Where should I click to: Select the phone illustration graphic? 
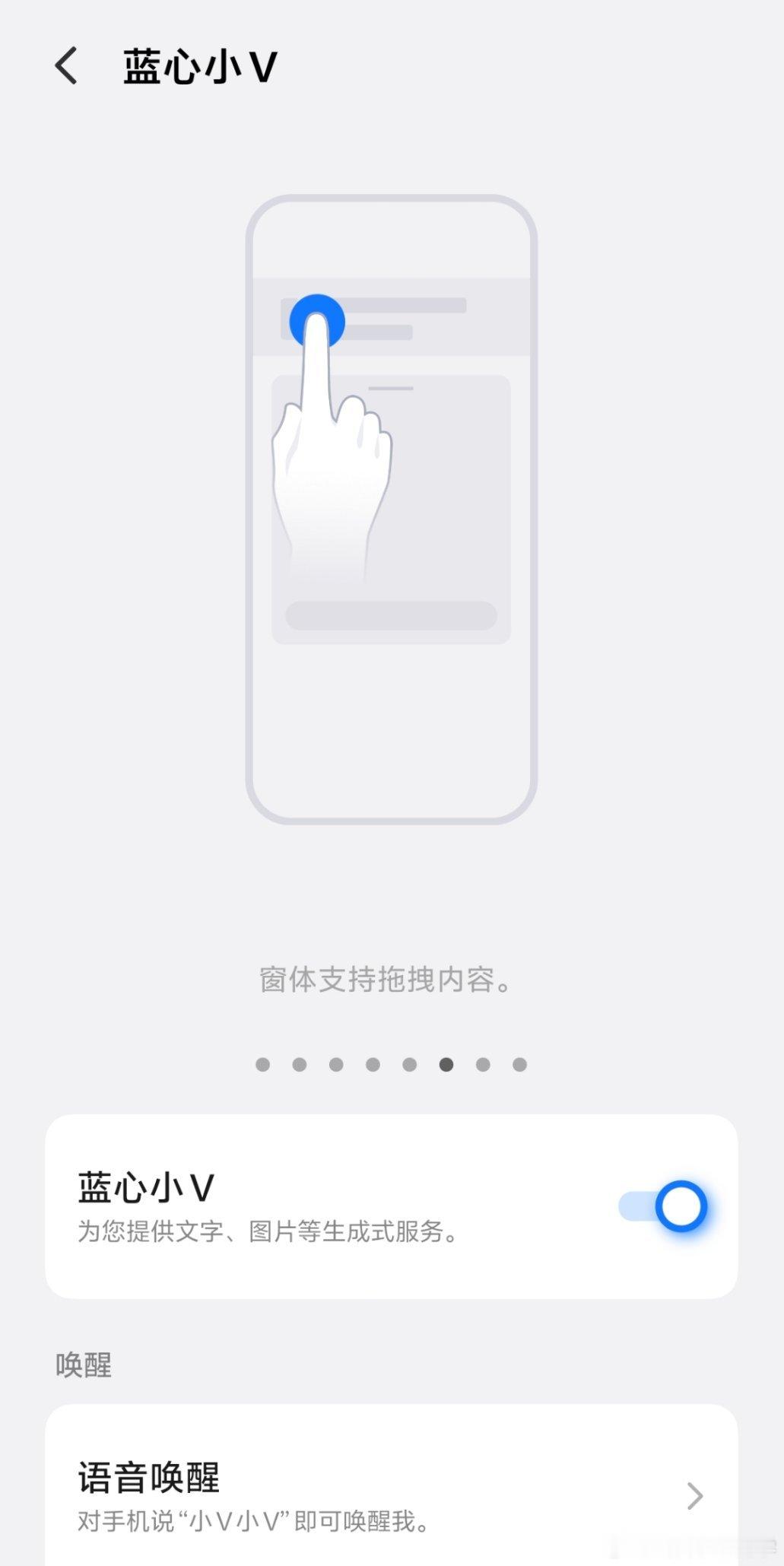pyautogui.click(x=392, y=502)
